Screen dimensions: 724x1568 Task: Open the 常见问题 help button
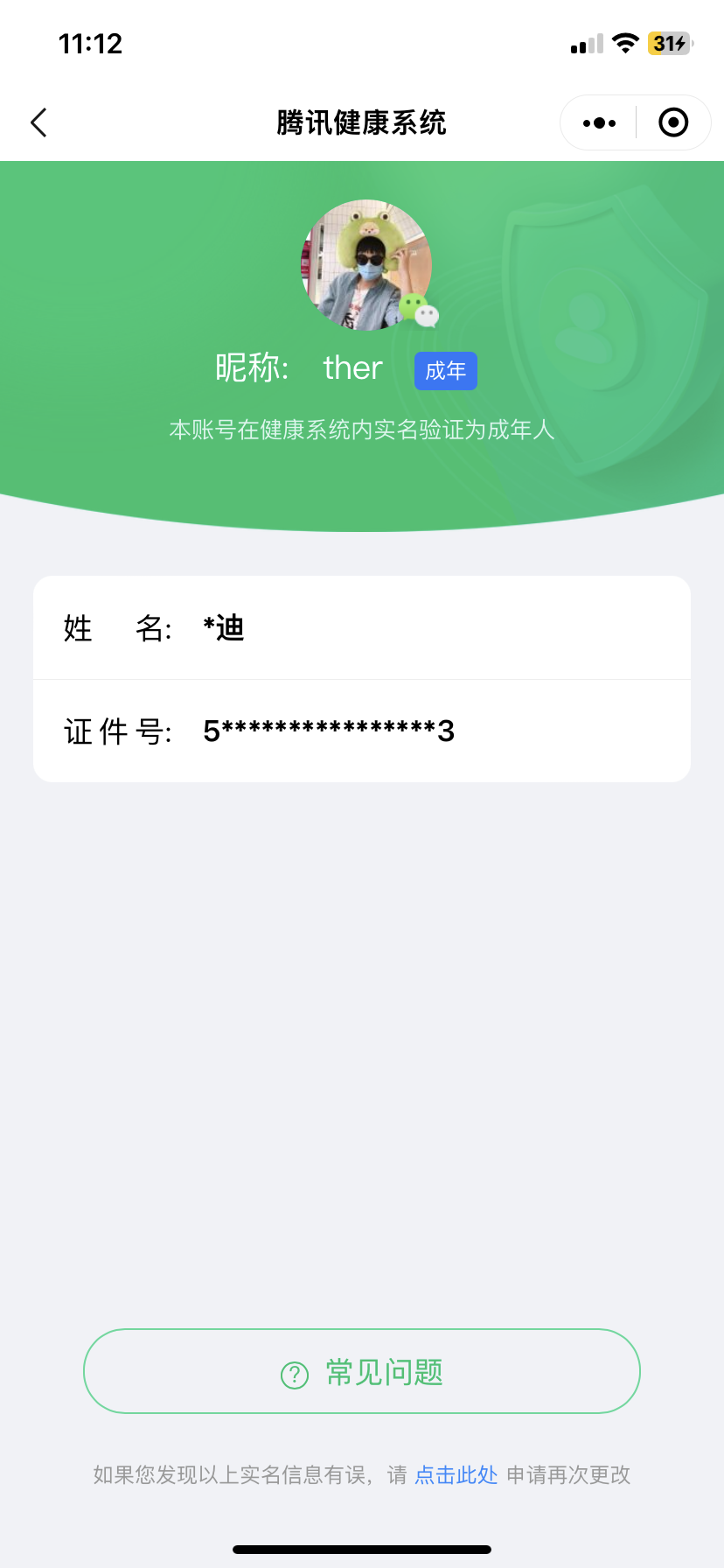pos(362,1371)
